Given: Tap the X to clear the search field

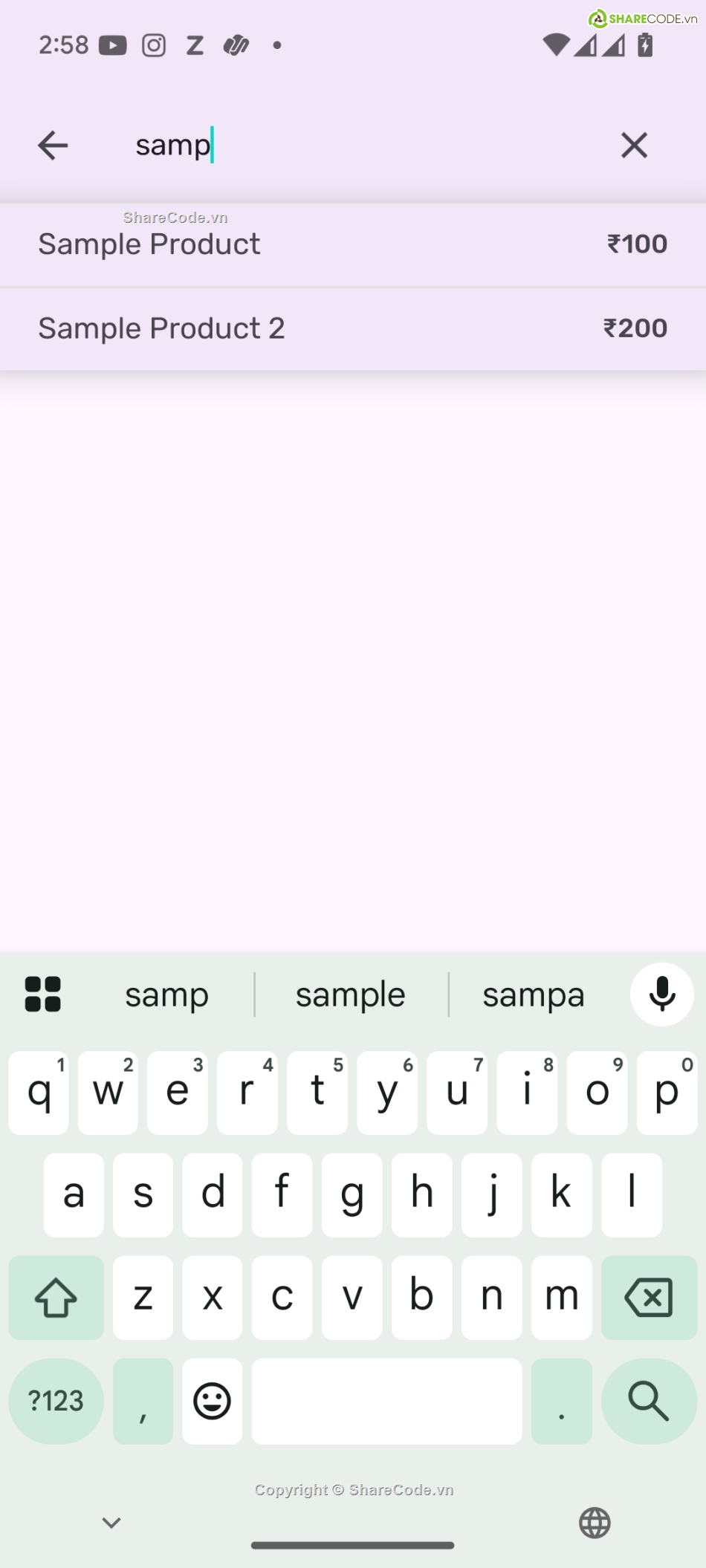Looking at the screenshot, I should pyautogui.click(x=634, y=145).
